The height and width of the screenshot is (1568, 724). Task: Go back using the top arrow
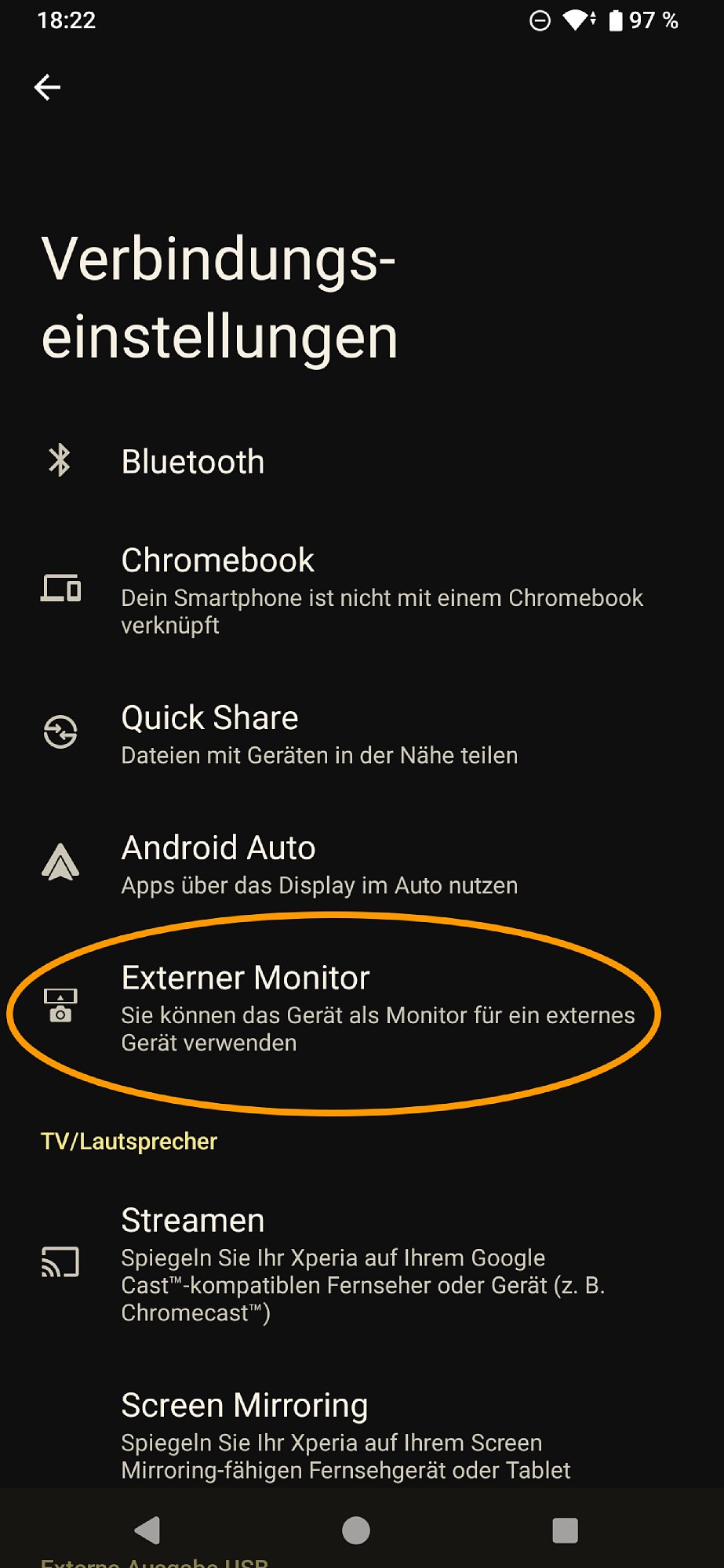(x=47, y=87)
